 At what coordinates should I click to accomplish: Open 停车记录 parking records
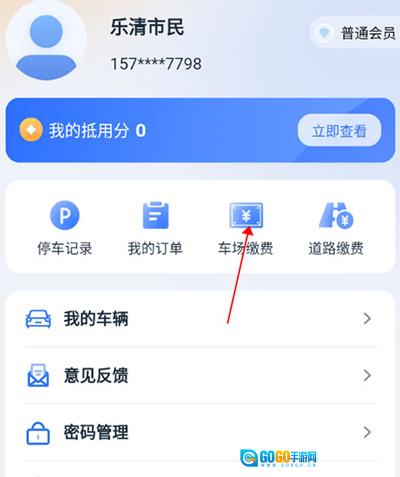(x=65, y=228)
